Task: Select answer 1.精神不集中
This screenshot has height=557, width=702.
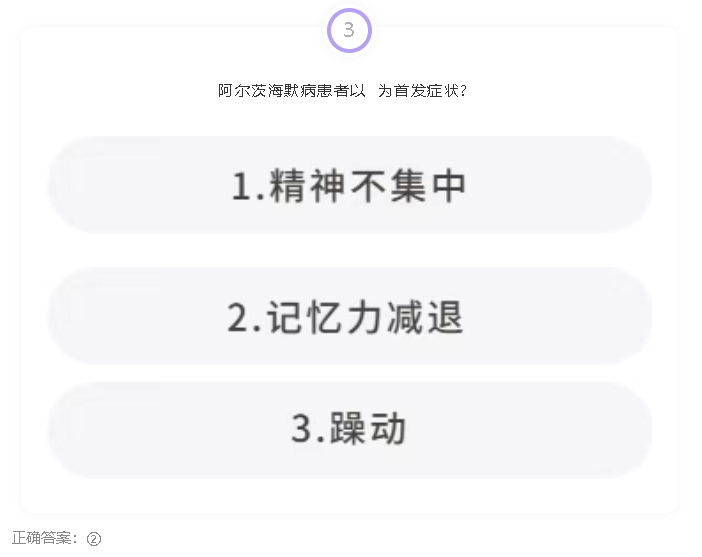Action: pos(349,186)
